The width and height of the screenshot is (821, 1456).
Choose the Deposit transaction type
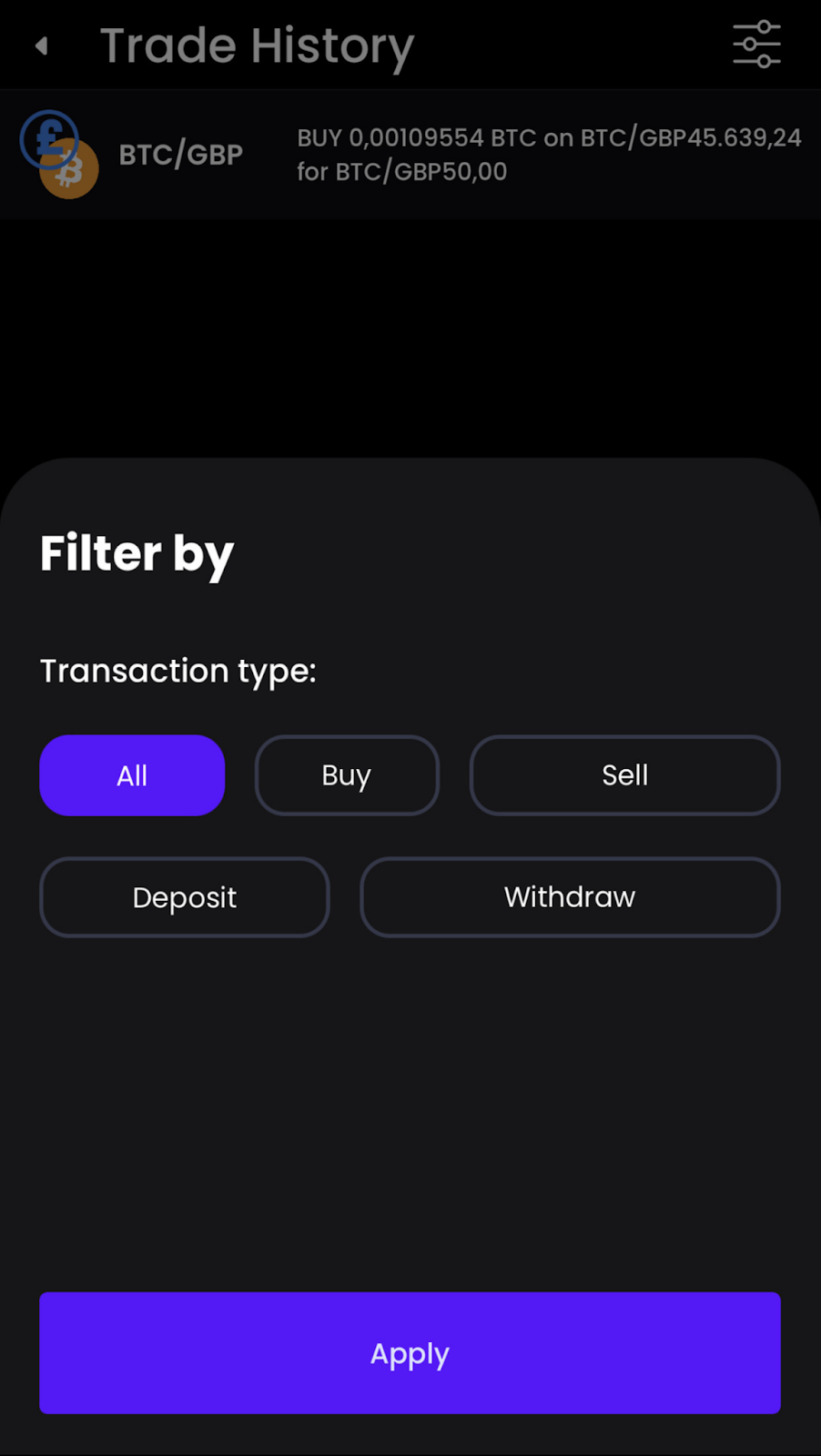click(184, 897)
